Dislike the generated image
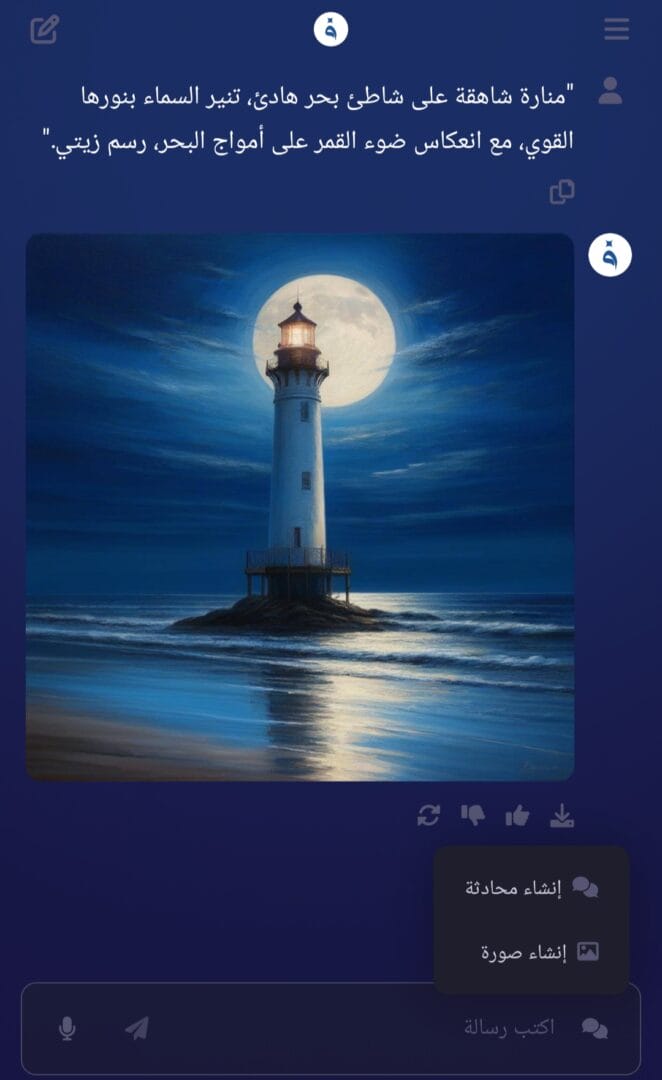This screenshot has width=662, height=1080. point(473,816)
